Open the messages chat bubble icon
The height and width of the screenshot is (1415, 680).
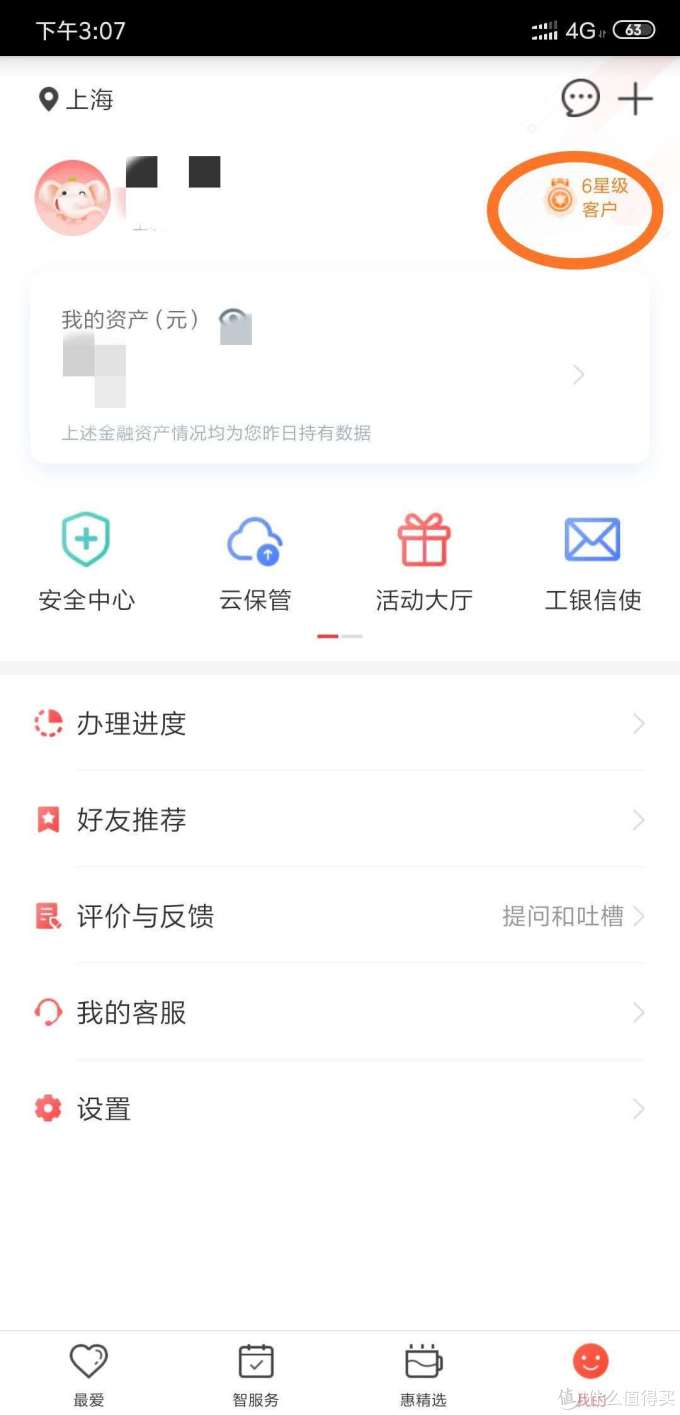pyautogui.click(x=580, y=98)
